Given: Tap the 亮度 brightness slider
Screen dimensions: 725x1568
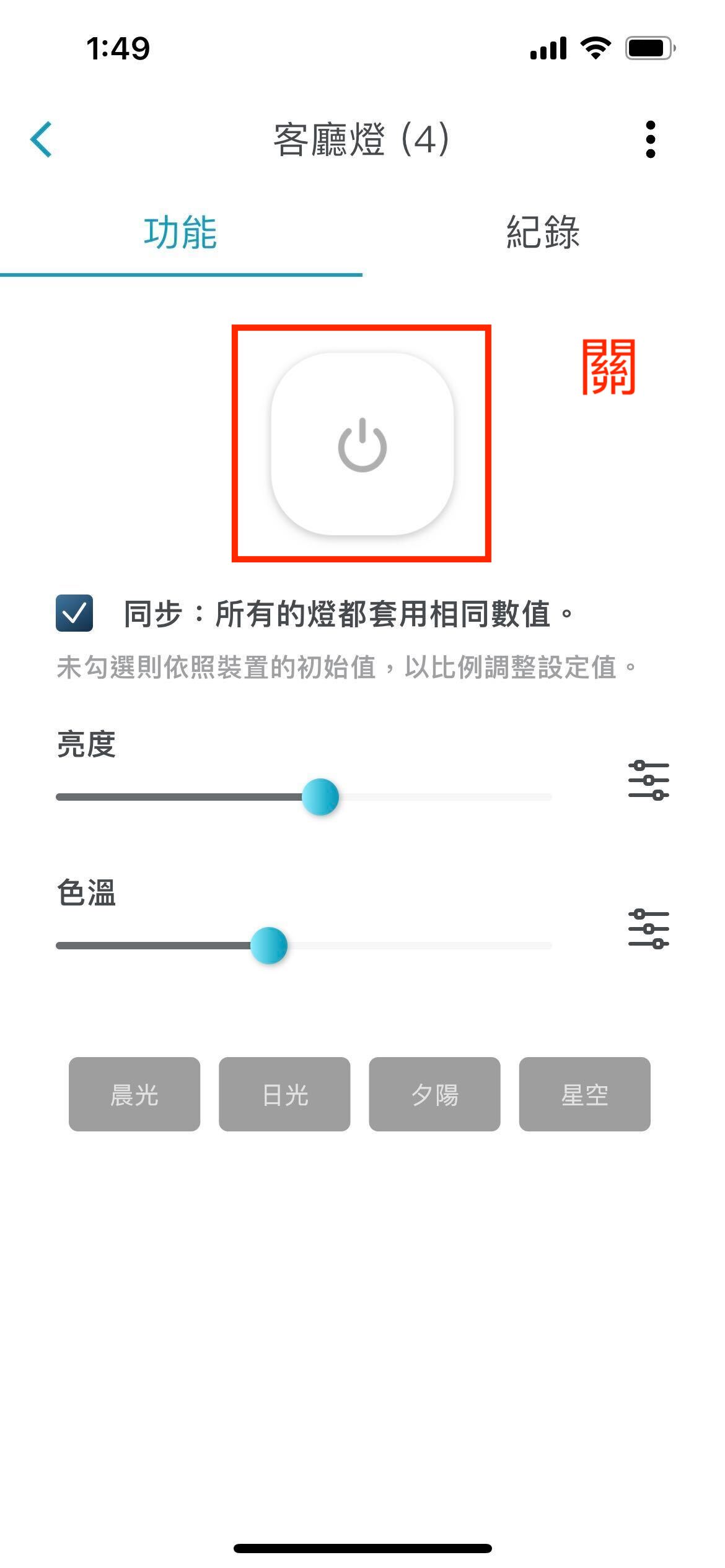Looking at the screenshot, I should [320, 797].
